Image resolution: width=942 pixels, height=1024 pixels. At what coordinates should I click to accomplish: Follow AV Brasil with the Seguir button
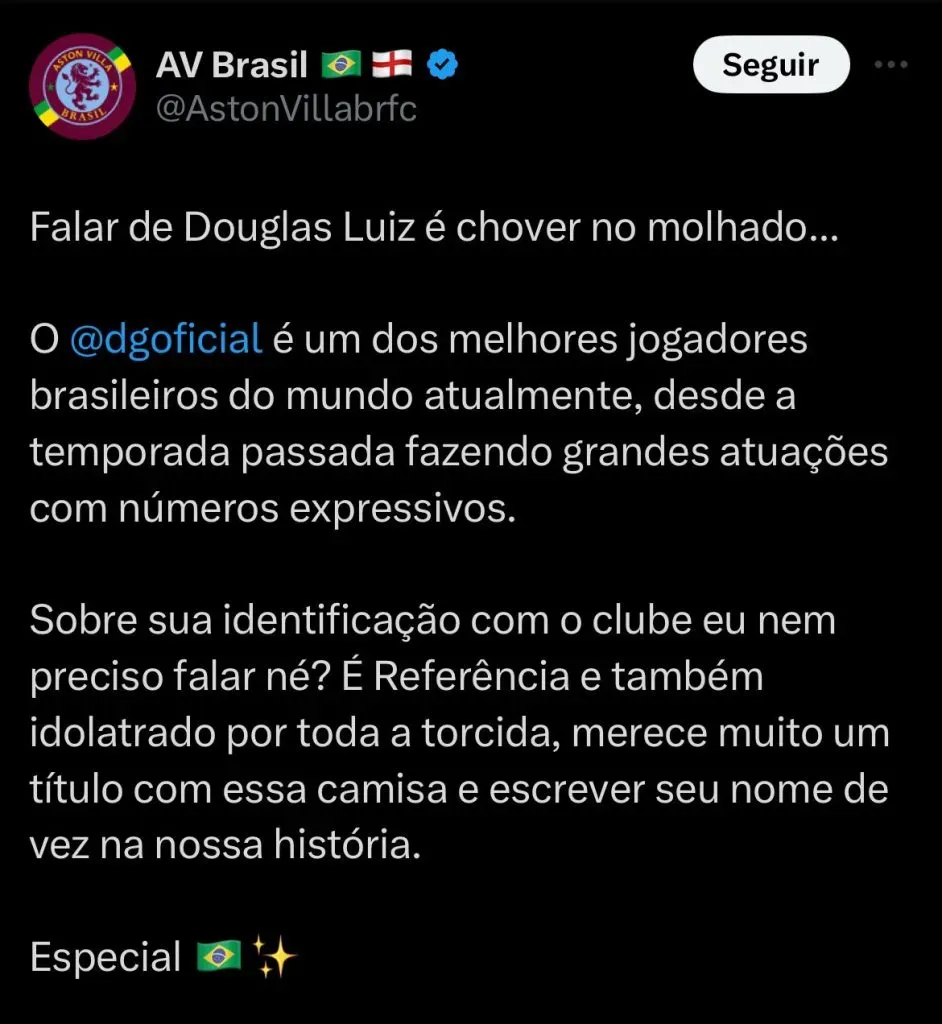click(x=770, y=66)
